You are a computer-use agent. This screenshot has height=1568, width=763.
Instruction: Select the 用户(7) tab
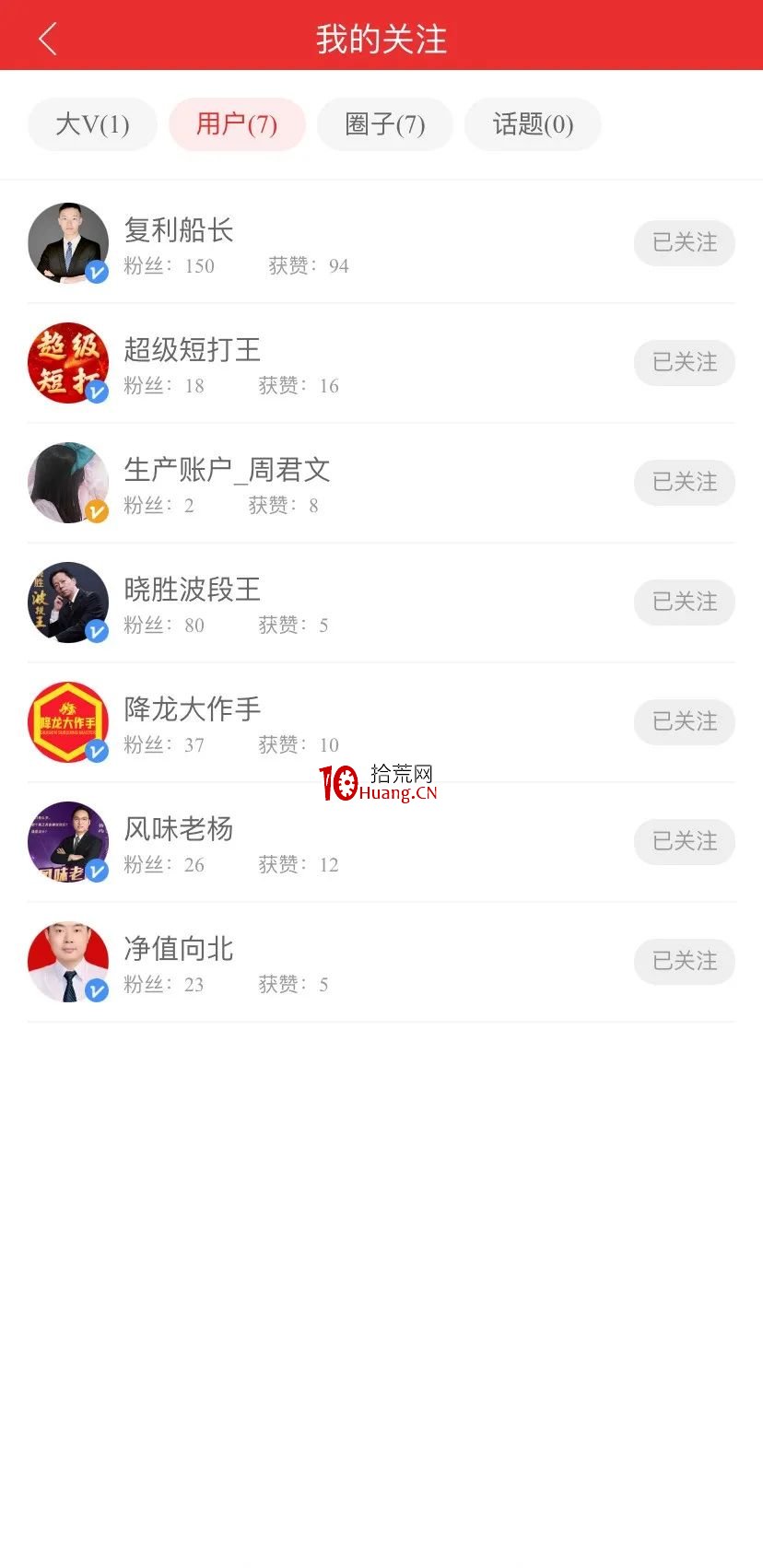(237, 124)
